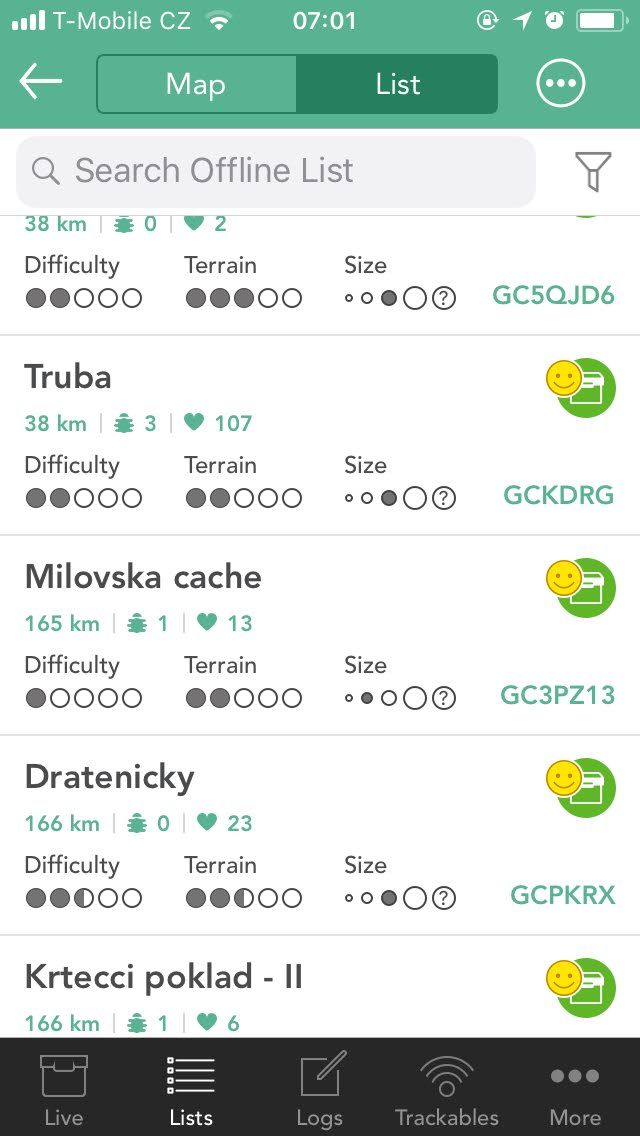View the Dratenicky cache details
640x1136 pixels.
click(x=320, y=835)
